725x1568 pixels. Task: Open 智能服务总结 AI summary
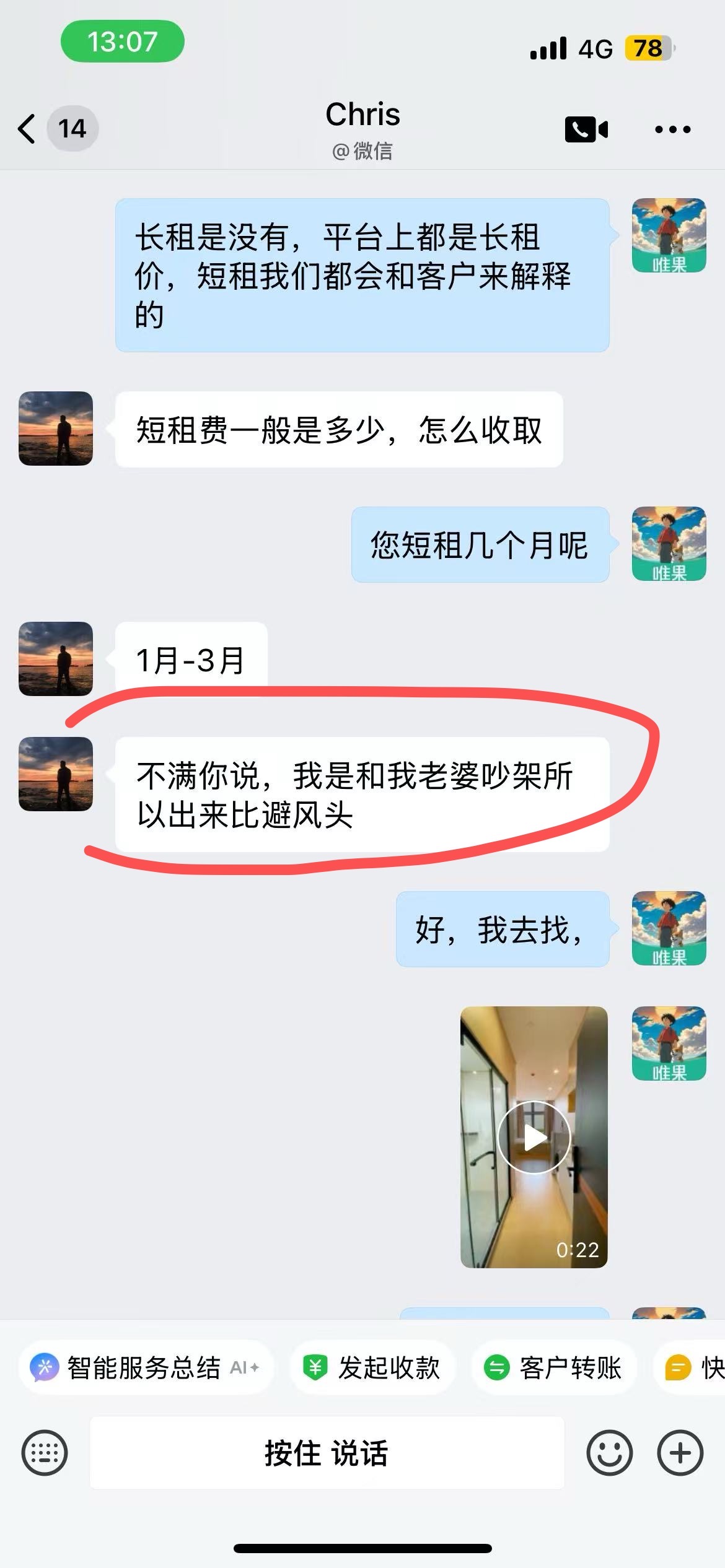146,1368
